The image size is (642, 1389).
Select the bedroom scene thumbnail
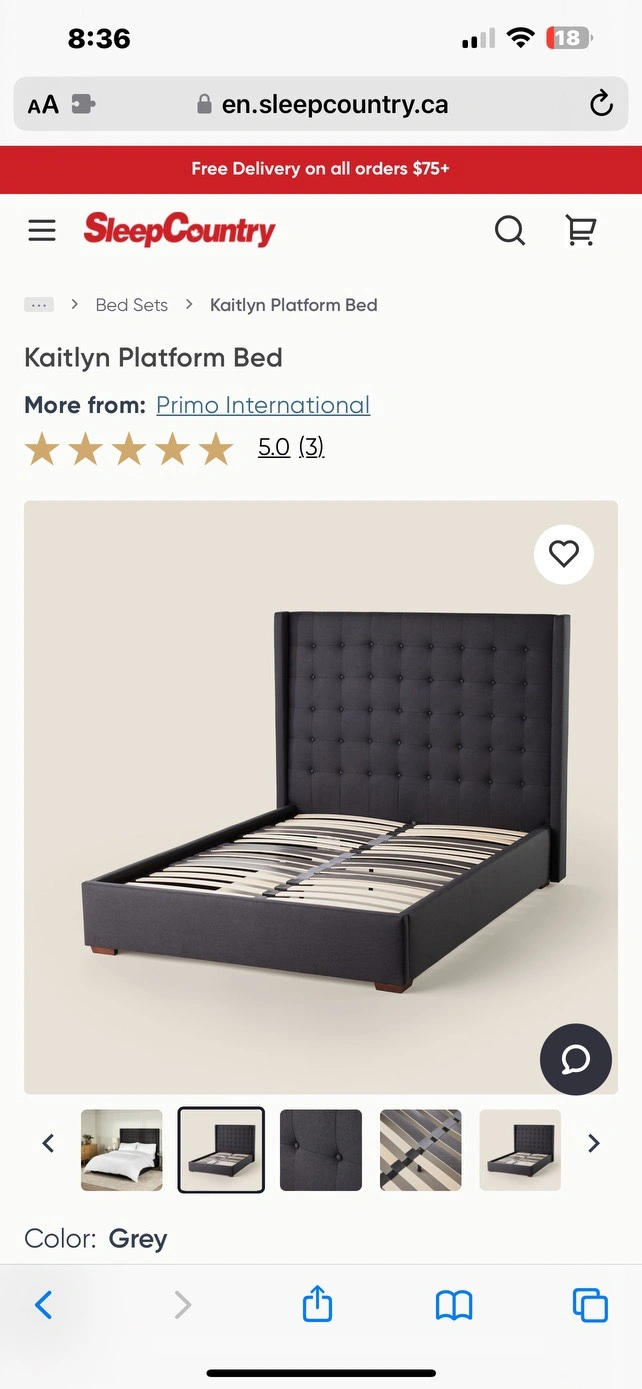[121, 1150]
